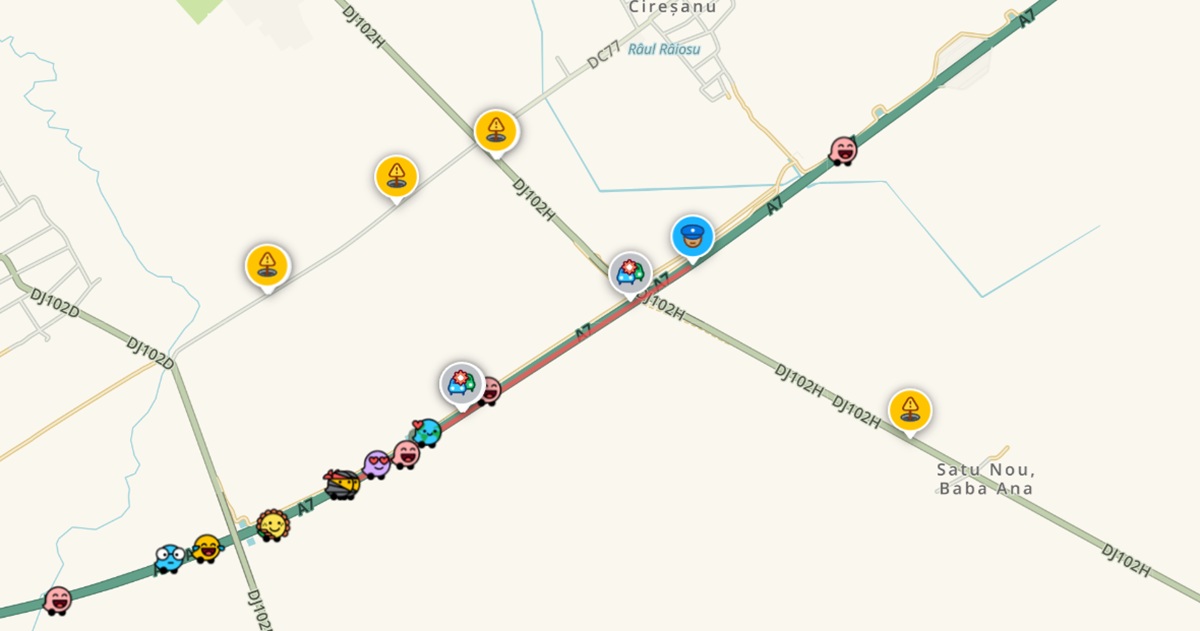View the crash marker at the DJ102H crossing
Screen dimensions: 1200x631
point(630,272)
